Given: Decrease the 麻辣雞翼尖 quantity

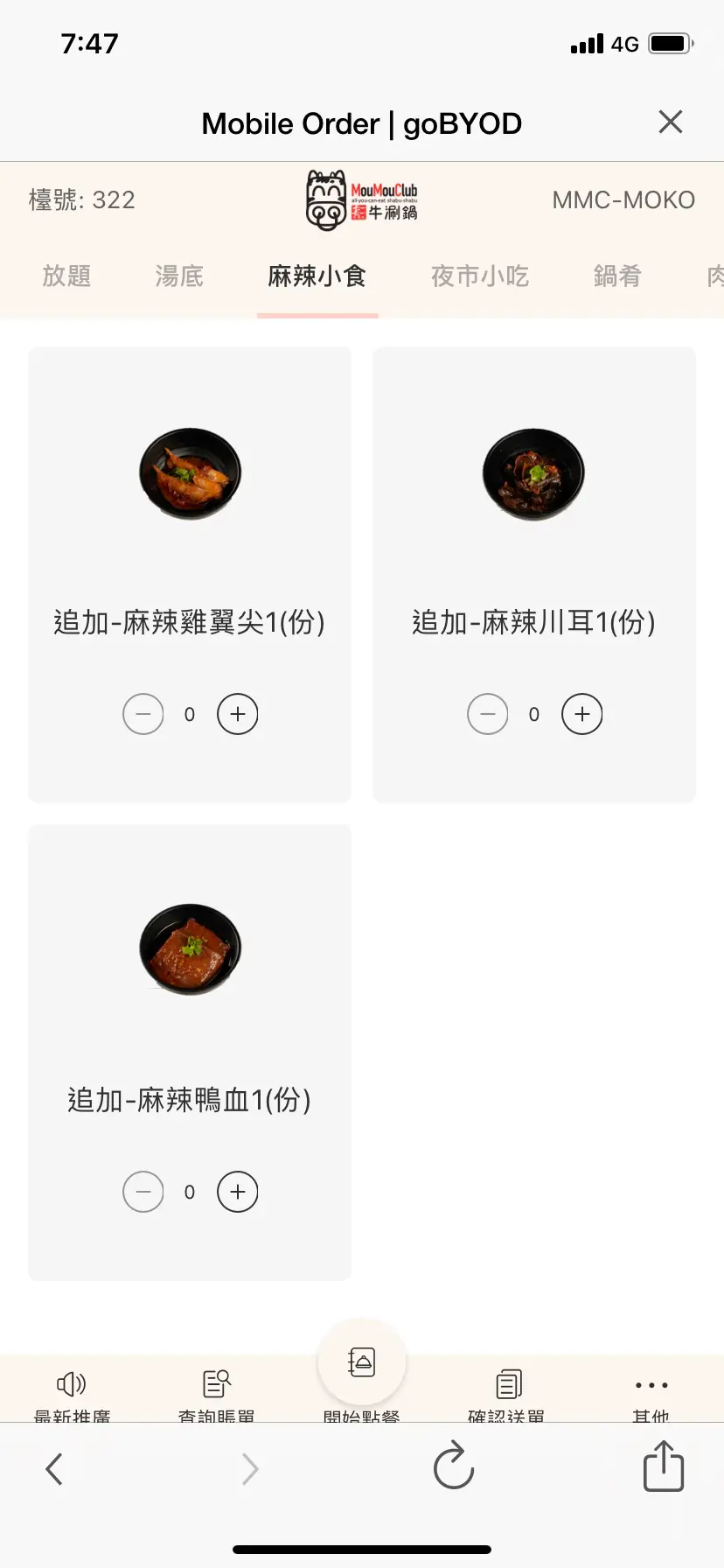Looking at the screenshot, I should [x=143, y=714].
